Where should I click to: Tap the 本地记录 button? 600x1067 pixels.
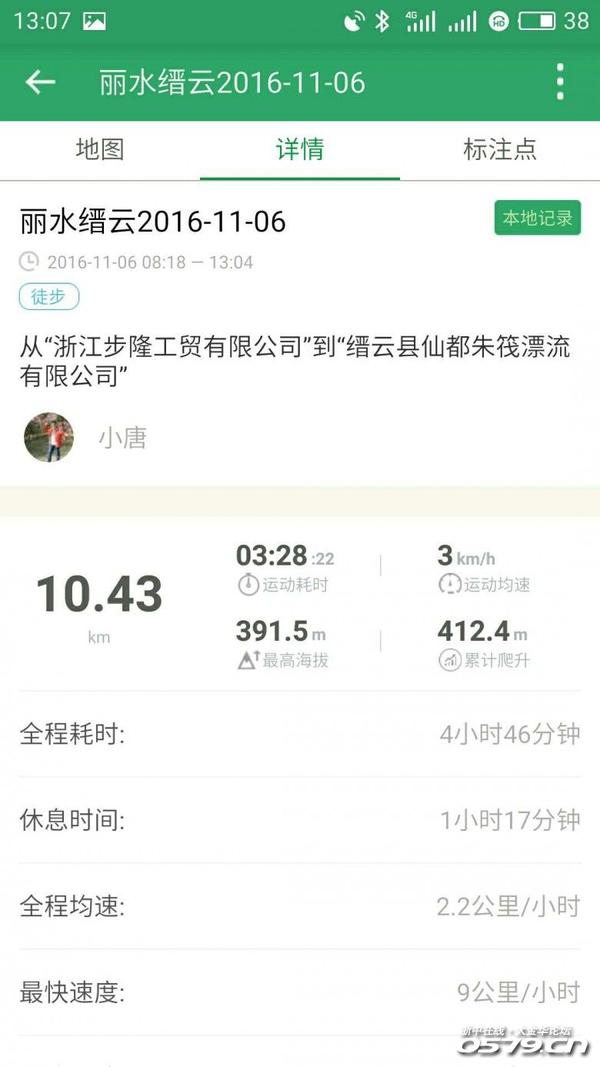[x=537, y=218]
